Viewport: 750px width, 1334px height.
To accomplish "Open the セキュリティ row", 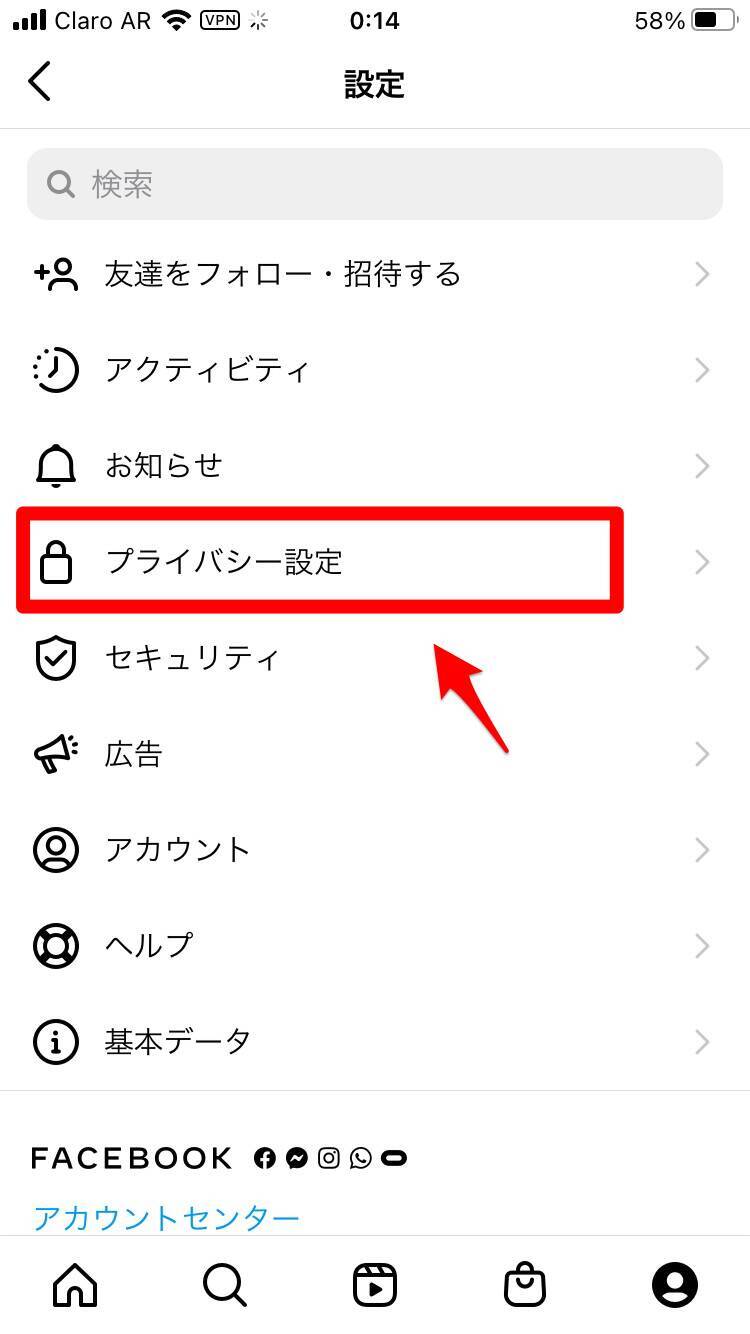I will (x=375, y=658).
